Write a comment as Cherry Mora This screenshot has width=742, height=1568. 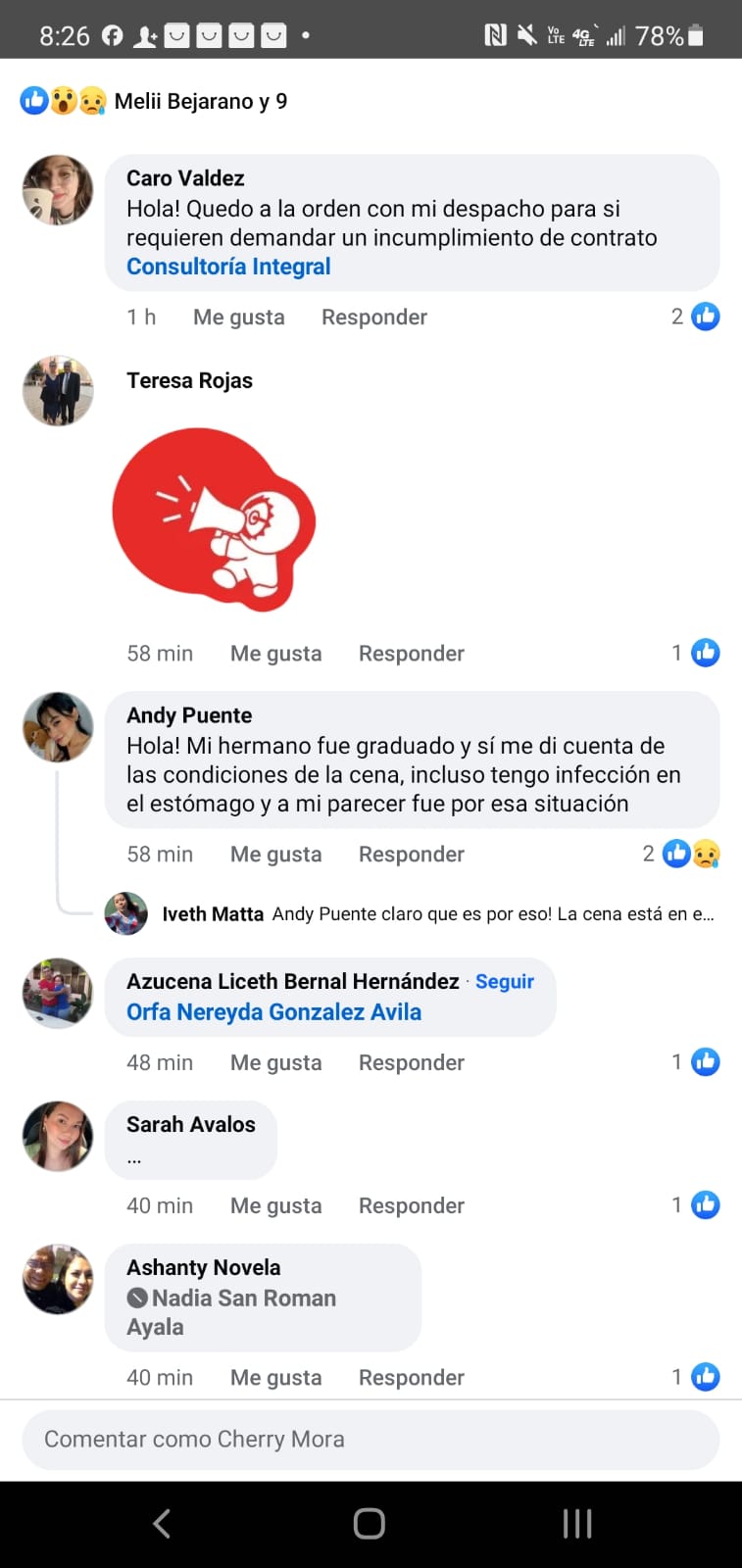(371, 1440)
